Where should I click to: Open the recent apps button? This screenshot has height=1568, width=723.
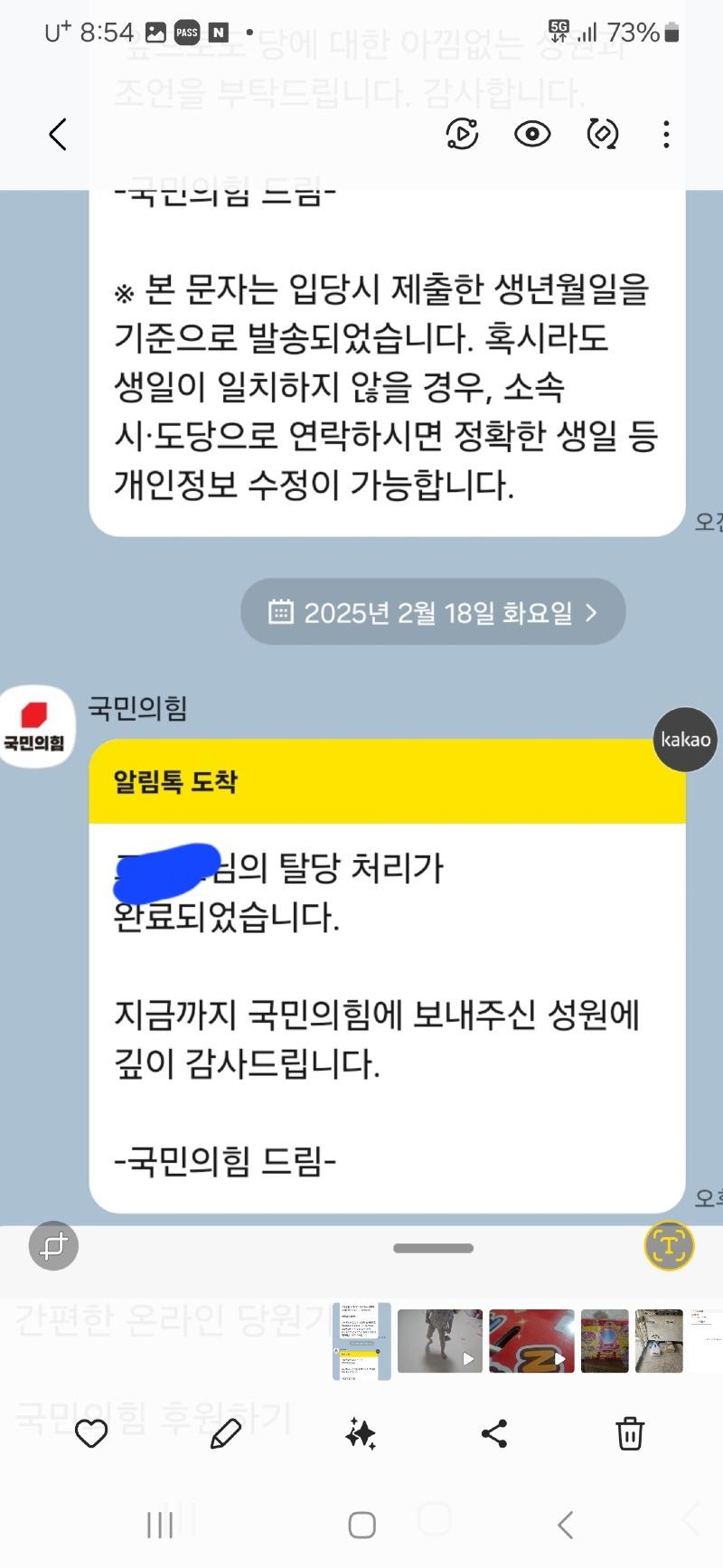(160, 1525)
